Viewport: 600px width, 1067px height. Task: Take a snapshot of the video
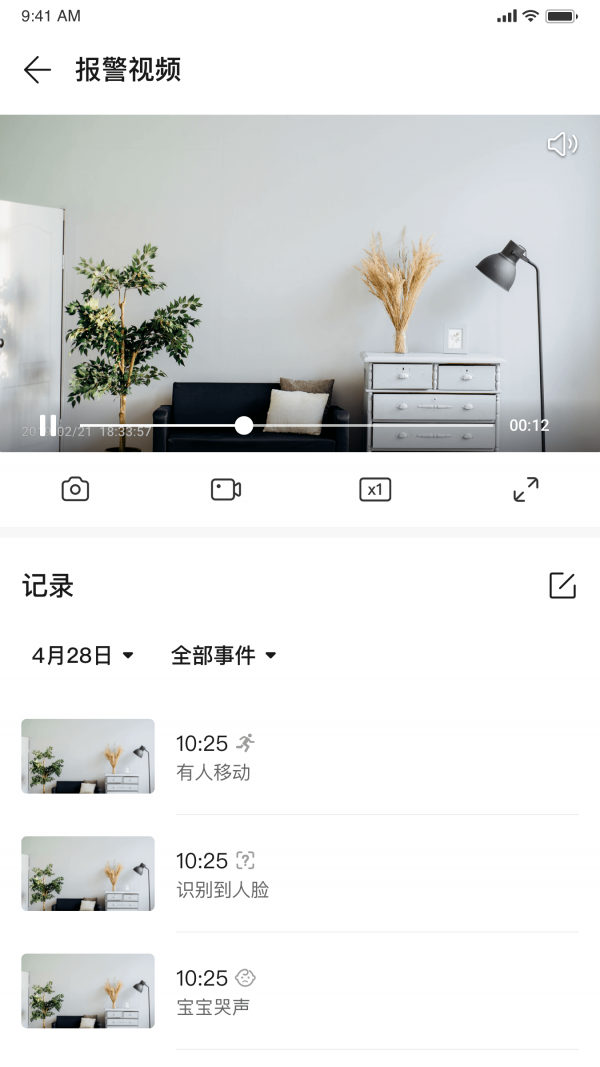pyautogui.click(x=75, y=489)
